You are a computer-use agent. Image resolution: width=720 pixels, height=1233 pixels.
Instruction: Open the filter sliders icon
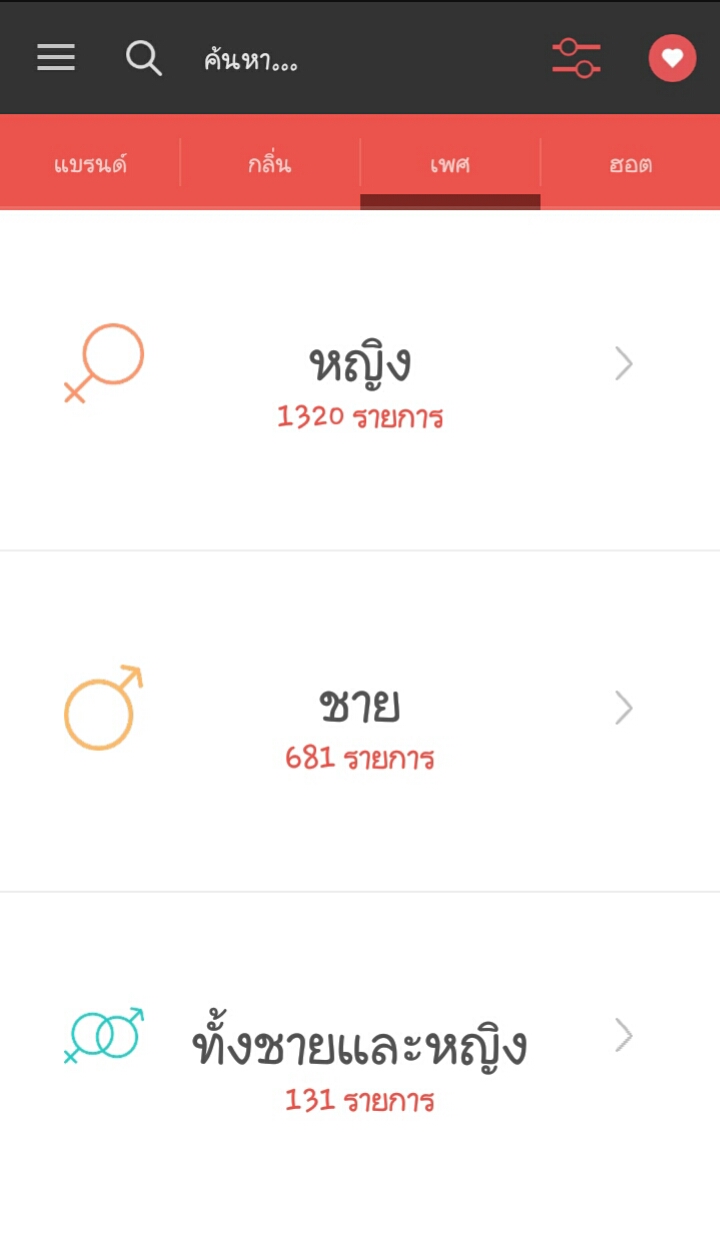pyautogui.click(x=576, y=58)
